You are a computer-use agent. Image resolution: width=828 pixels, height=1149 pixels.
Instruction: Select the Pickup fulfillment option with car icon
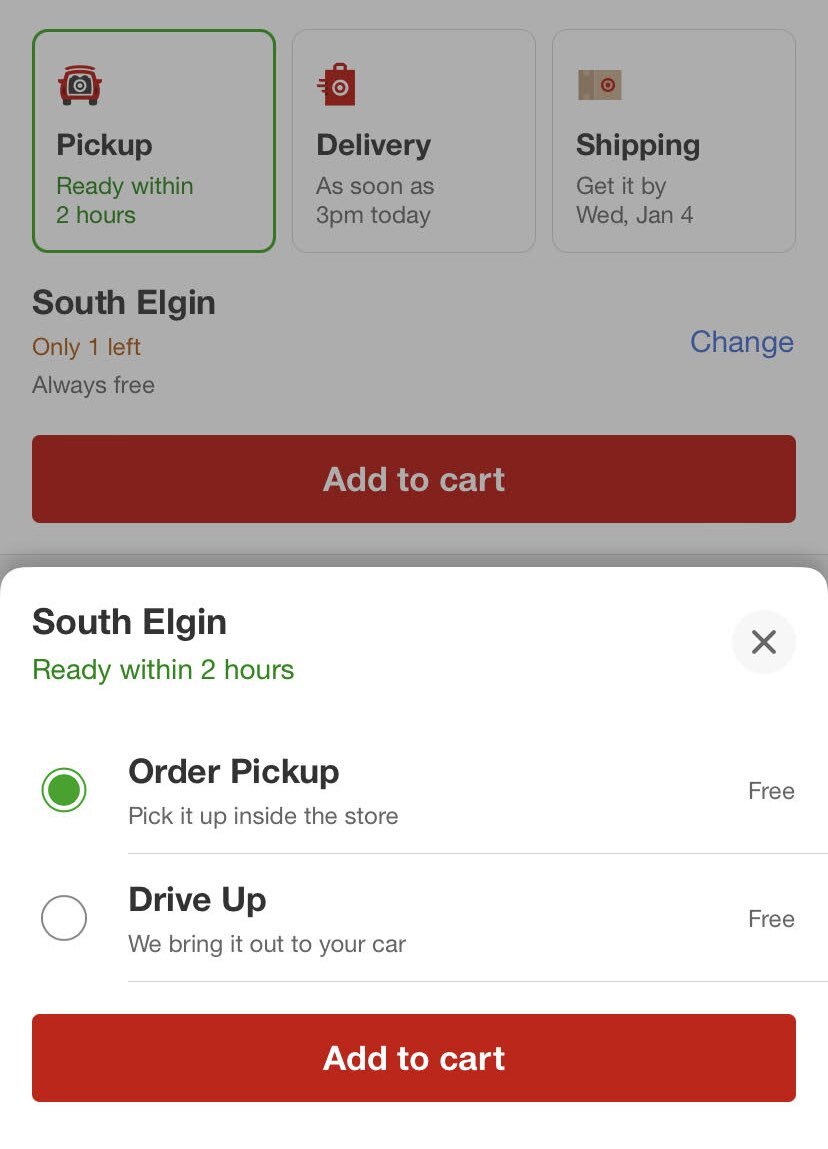pos(153,140)
